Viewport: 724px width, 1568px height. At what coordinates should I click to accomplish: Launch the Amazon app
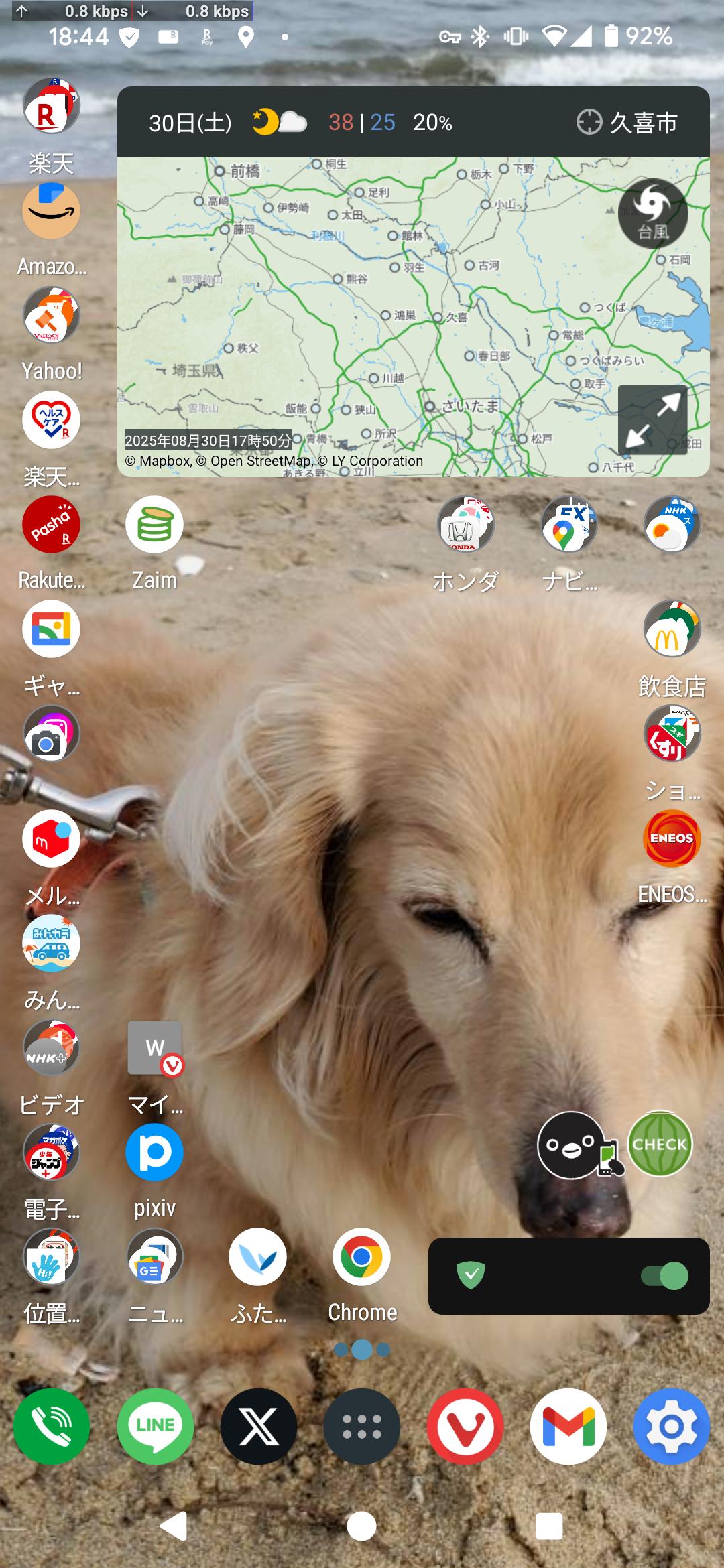[51, 211]
